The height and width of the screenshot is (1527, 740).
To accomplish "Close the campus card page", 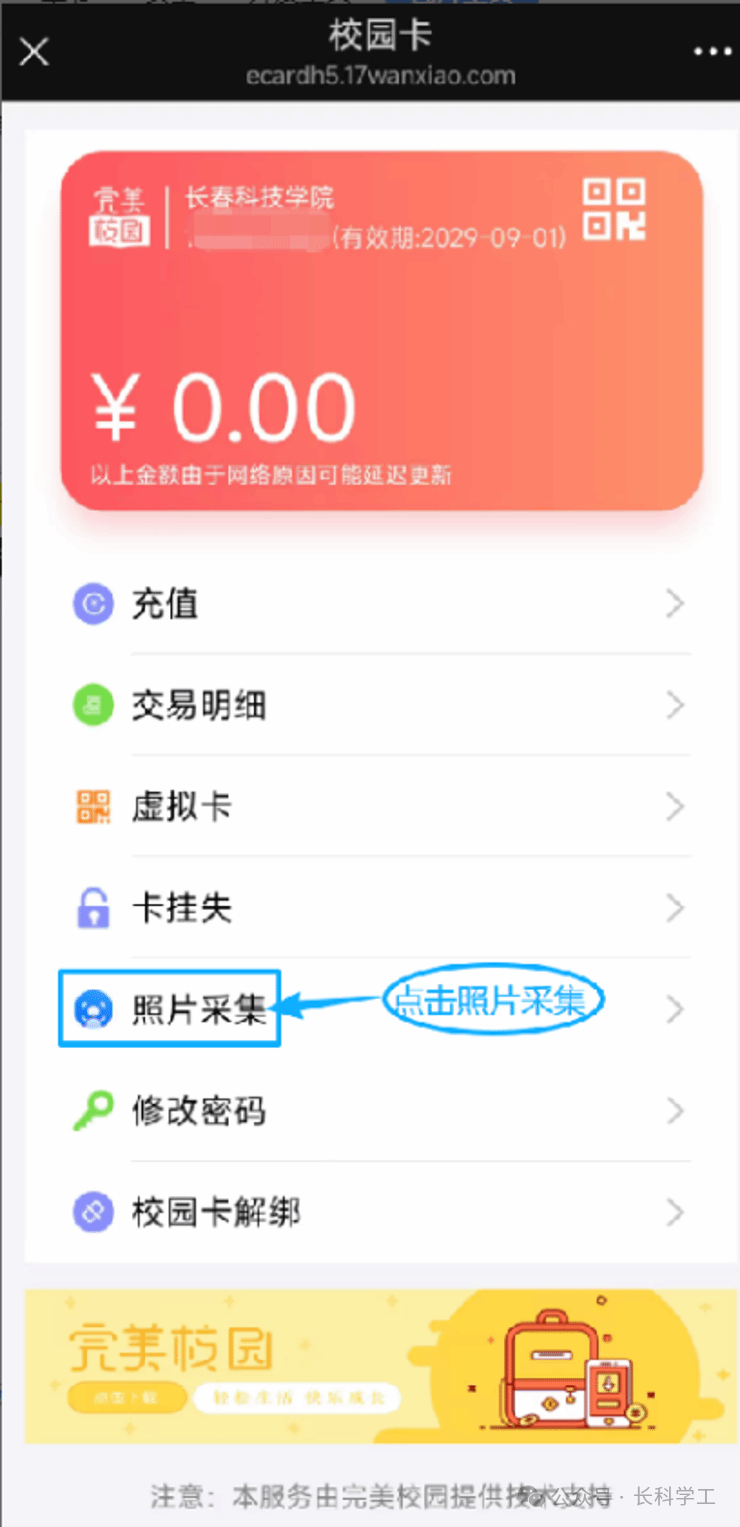I will click(x=34, y=52).
